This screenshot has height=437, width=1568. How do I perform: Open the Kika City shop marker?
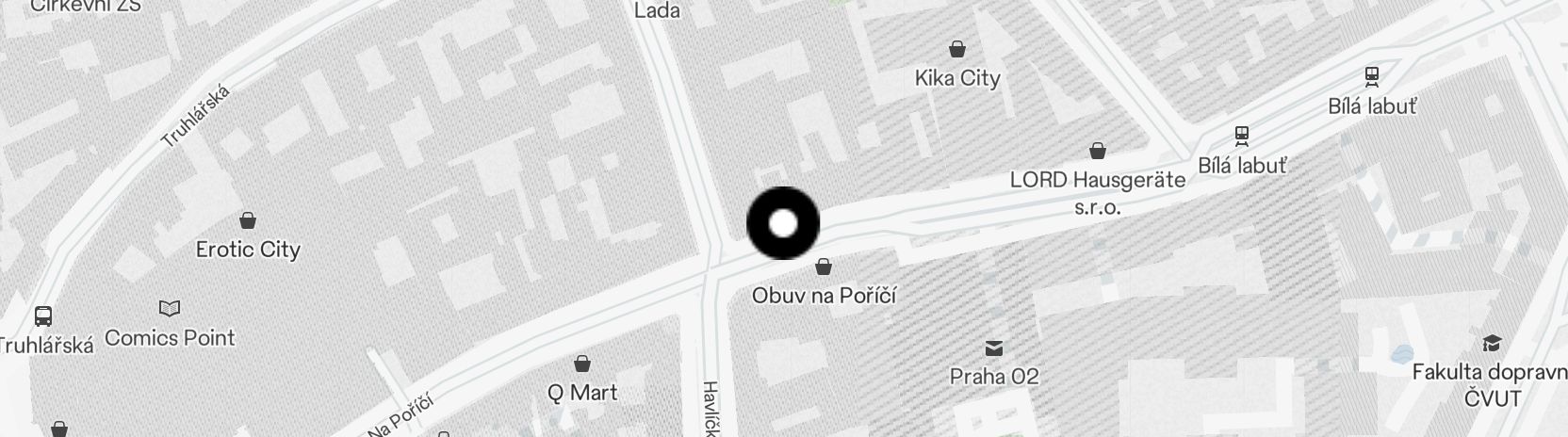(x=957, y=49)
